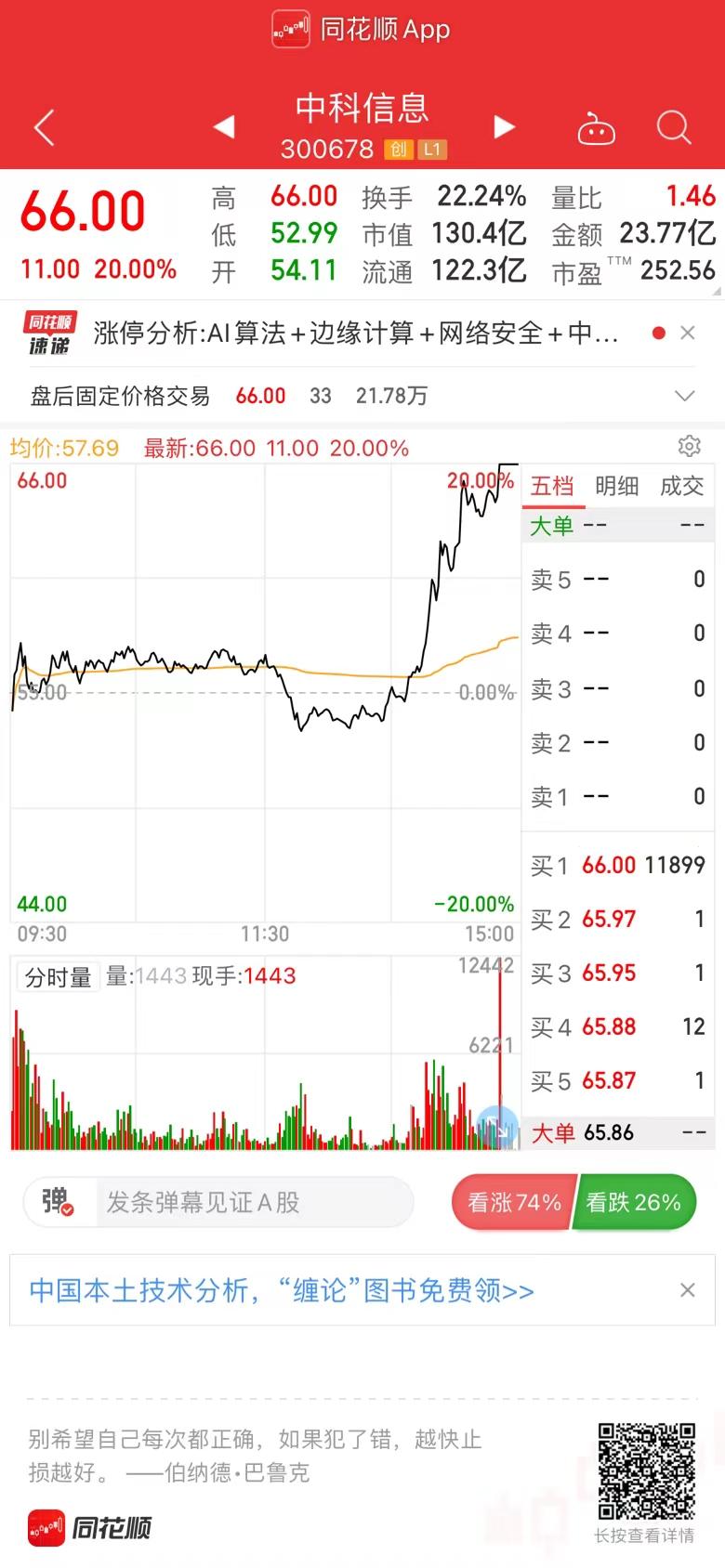Open stock search magnifier
The height and width of the screenshot is (1568, 725).
pos(674,127)
